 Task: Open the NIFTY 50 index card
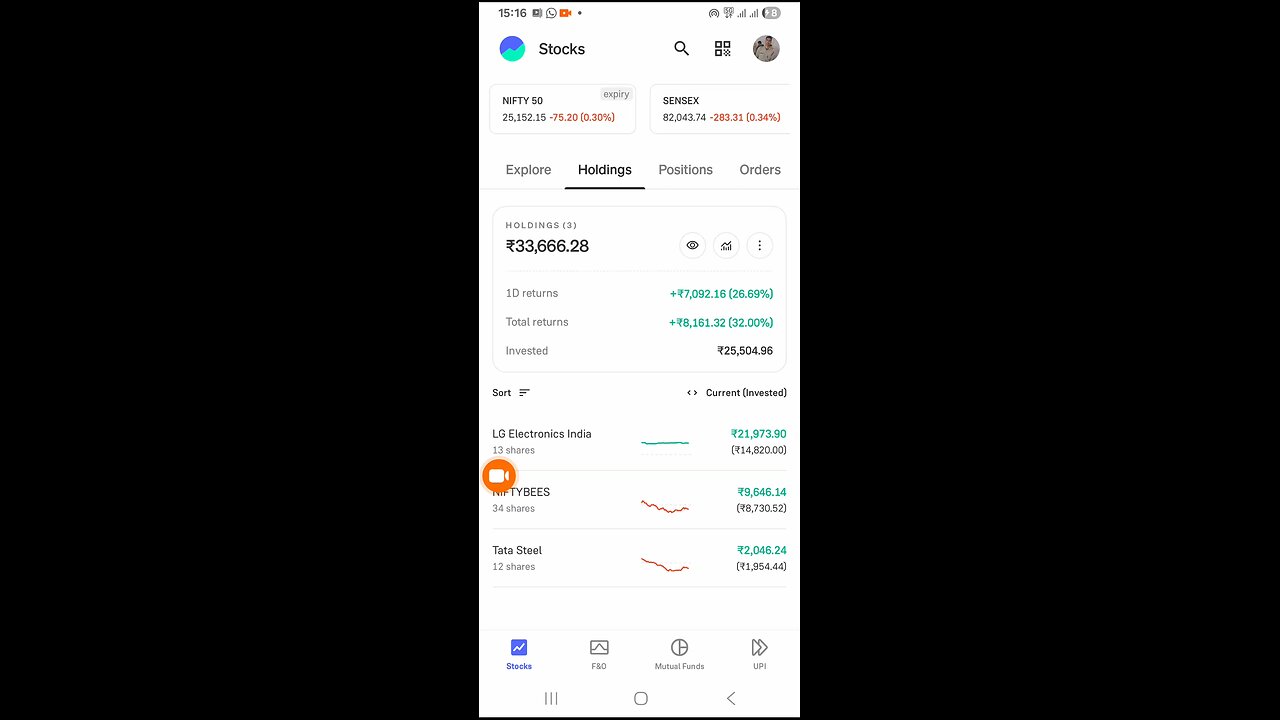(x=562, y=109)
